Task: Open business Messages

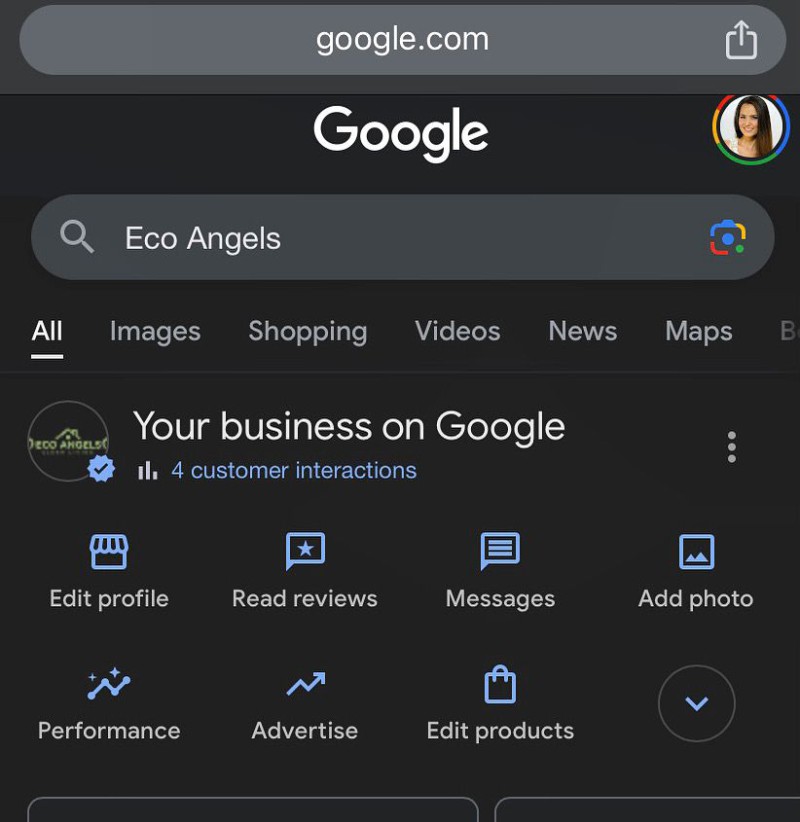Action: tap(500, 571)
